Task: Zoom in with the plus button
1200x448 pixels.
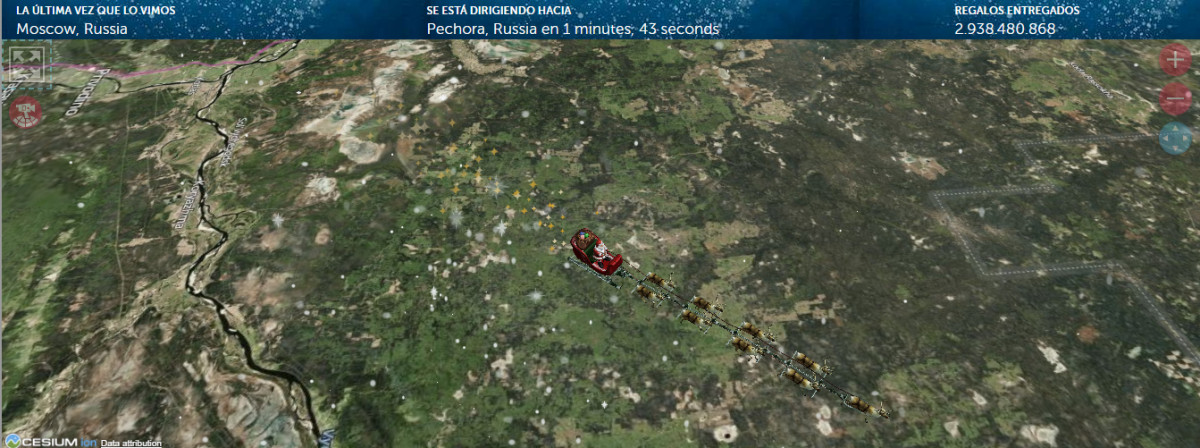Action: 1175,60
